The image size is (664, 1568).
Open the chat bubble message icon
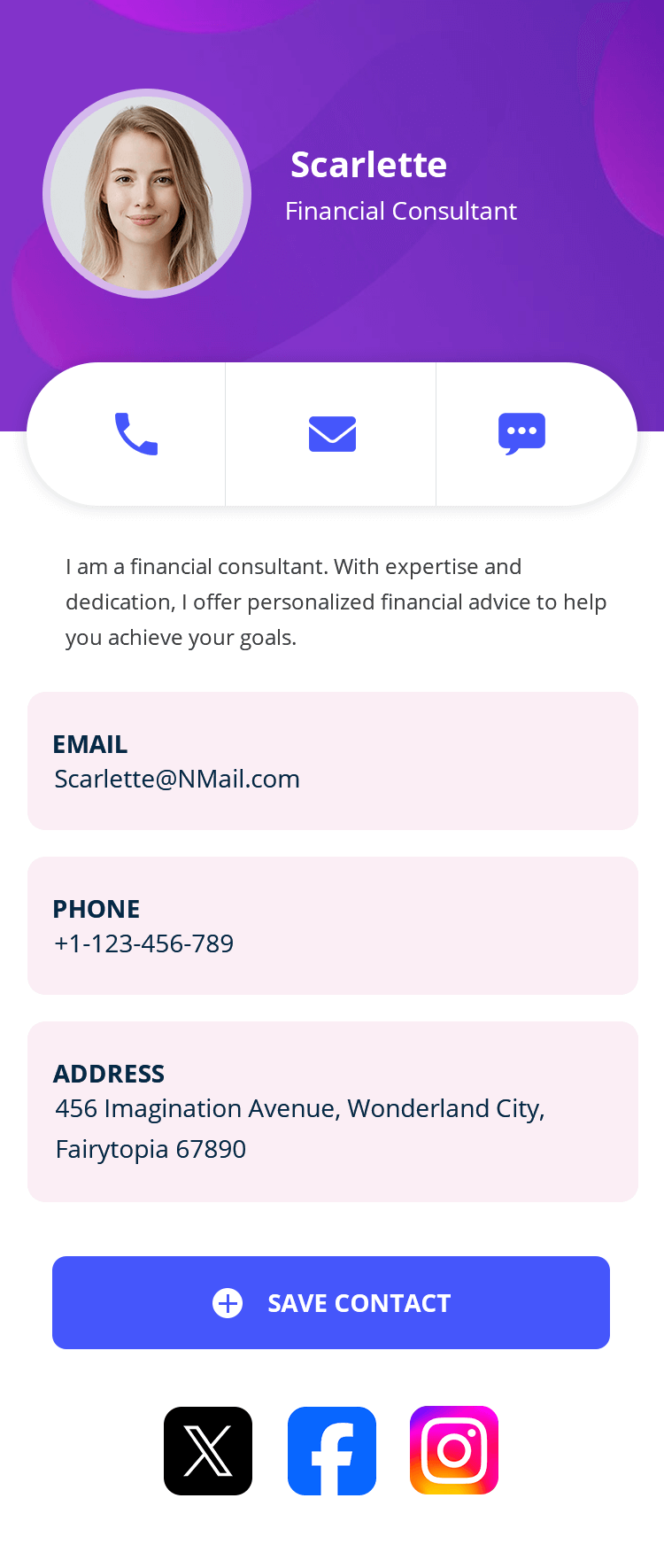click(521, 434)
